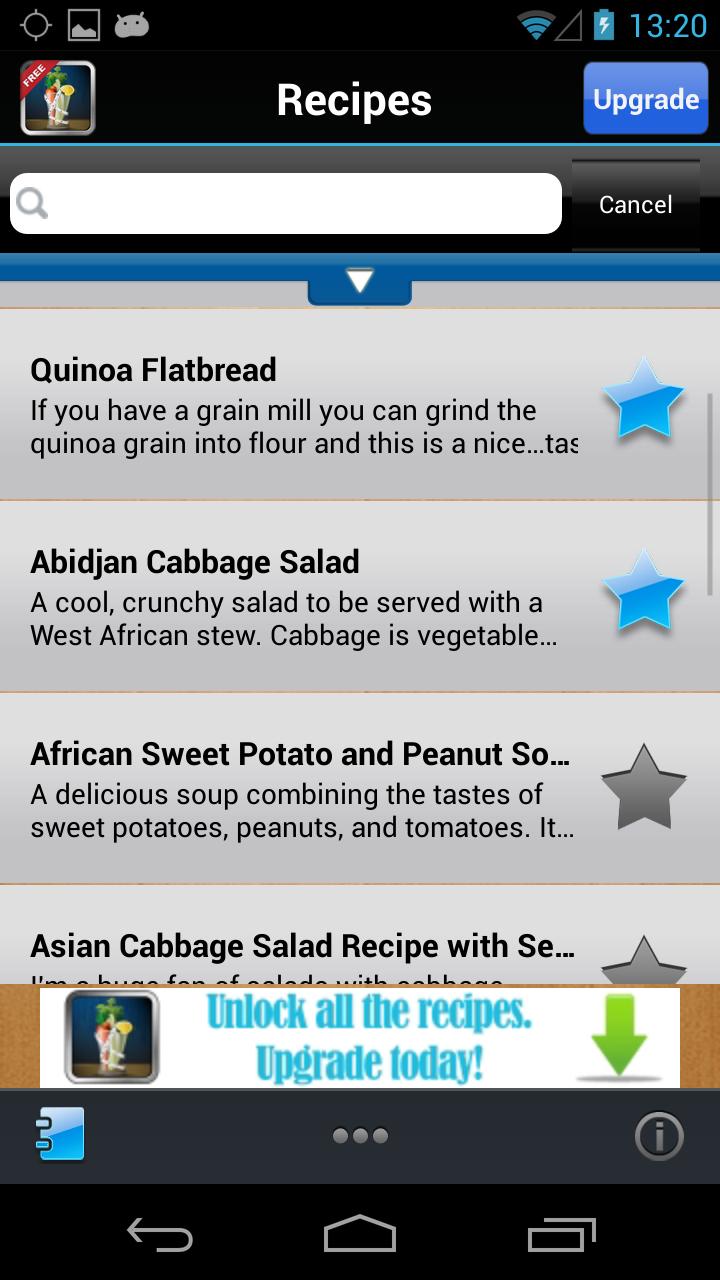Favorite the African Sweet Potato soup star
This screenshot has width=720, height=1280.
[x=643, y=787]
